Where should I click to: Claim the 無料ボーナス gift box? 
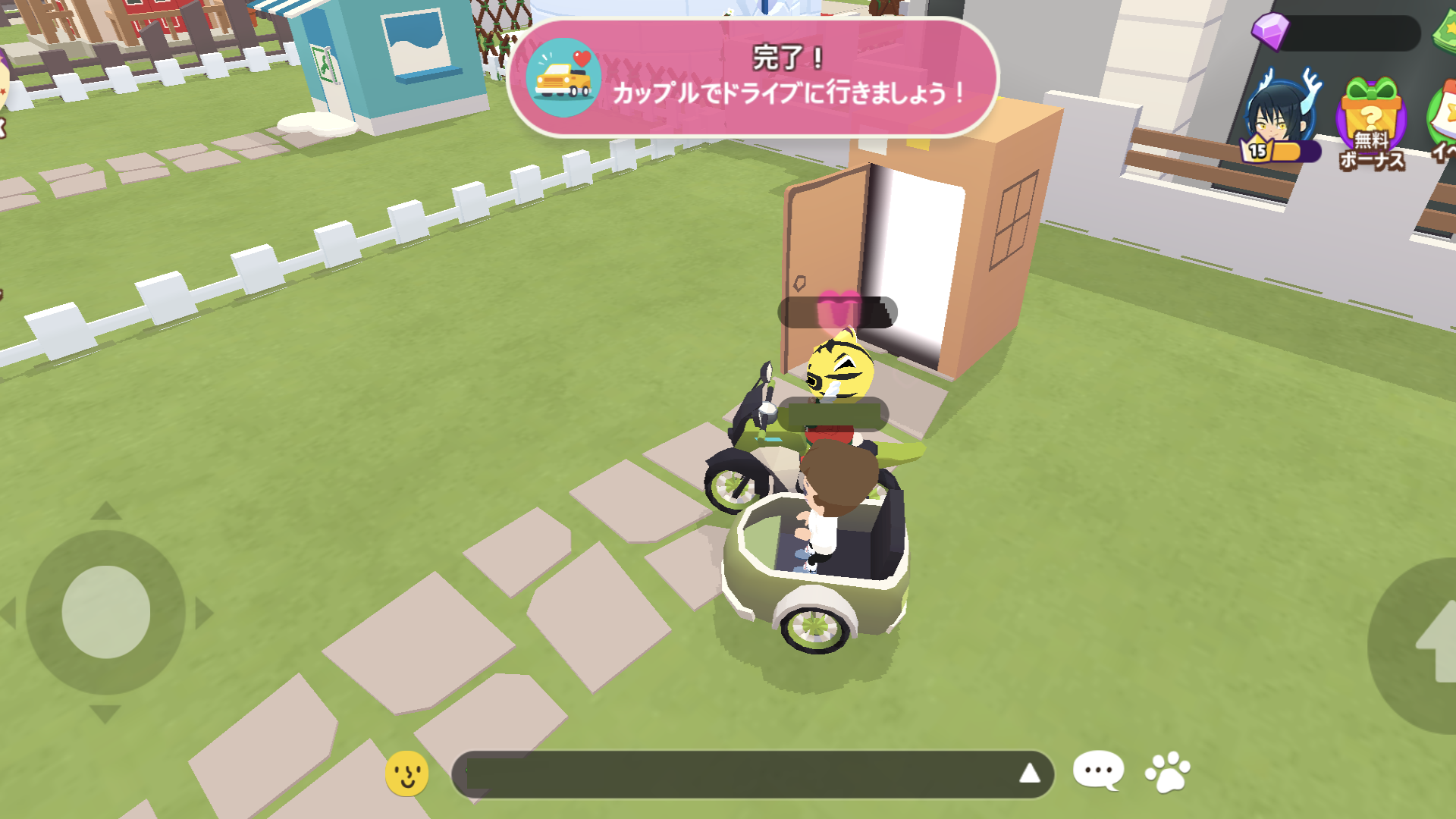click(x=1371, y=121)
